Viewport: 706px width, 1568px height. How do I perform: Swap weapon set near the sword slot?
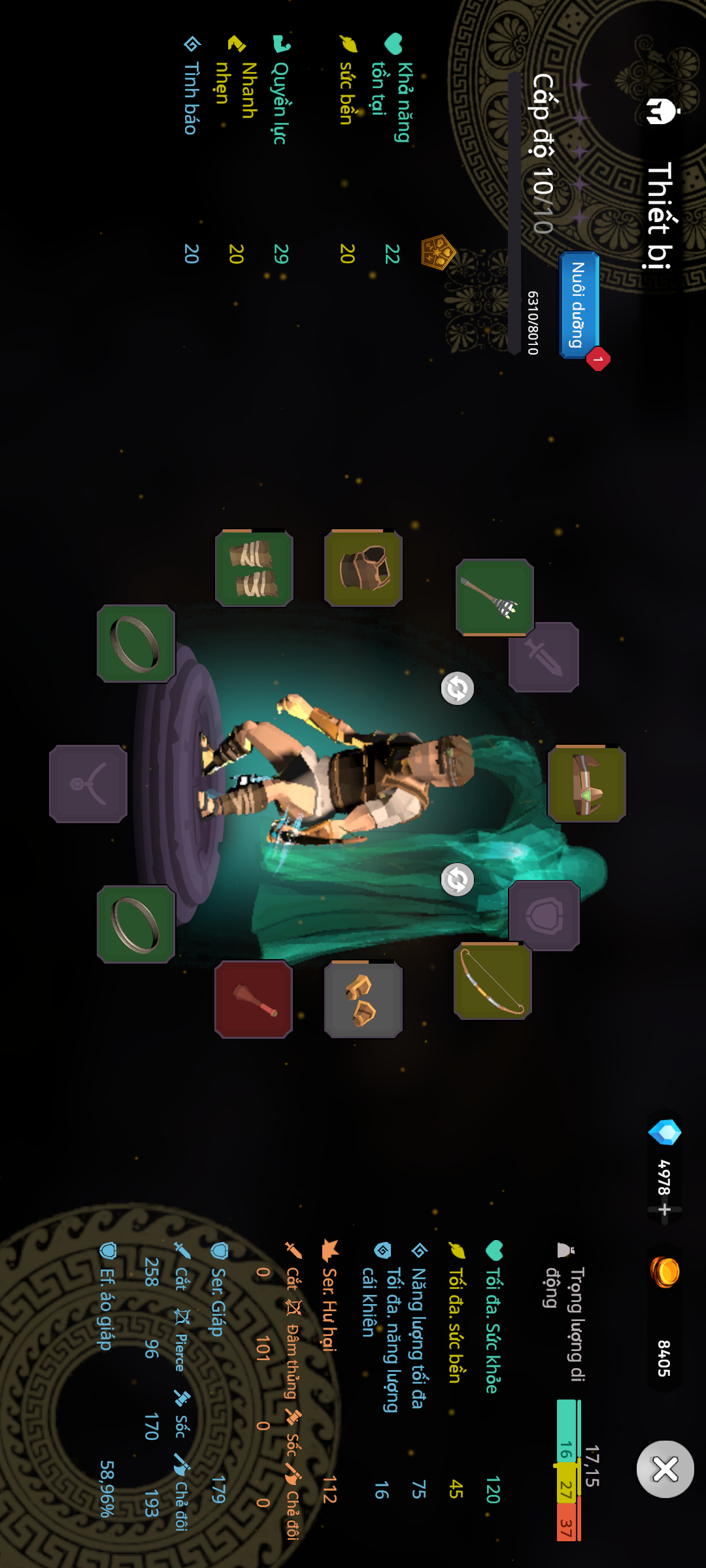tap(457, 688)
